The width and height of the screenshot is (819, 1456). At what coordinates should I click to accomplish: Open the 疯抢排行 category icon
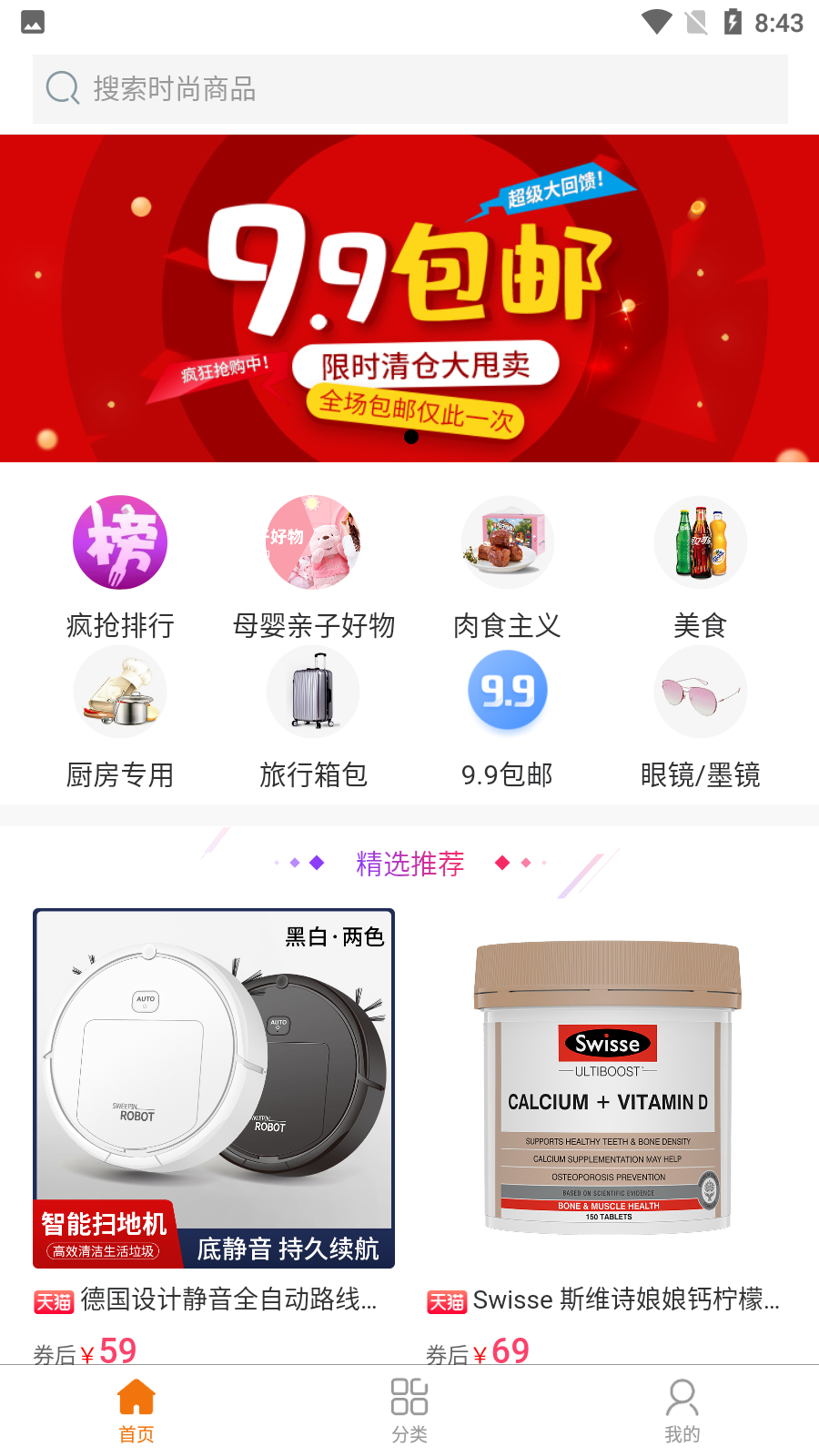[120, 542]
